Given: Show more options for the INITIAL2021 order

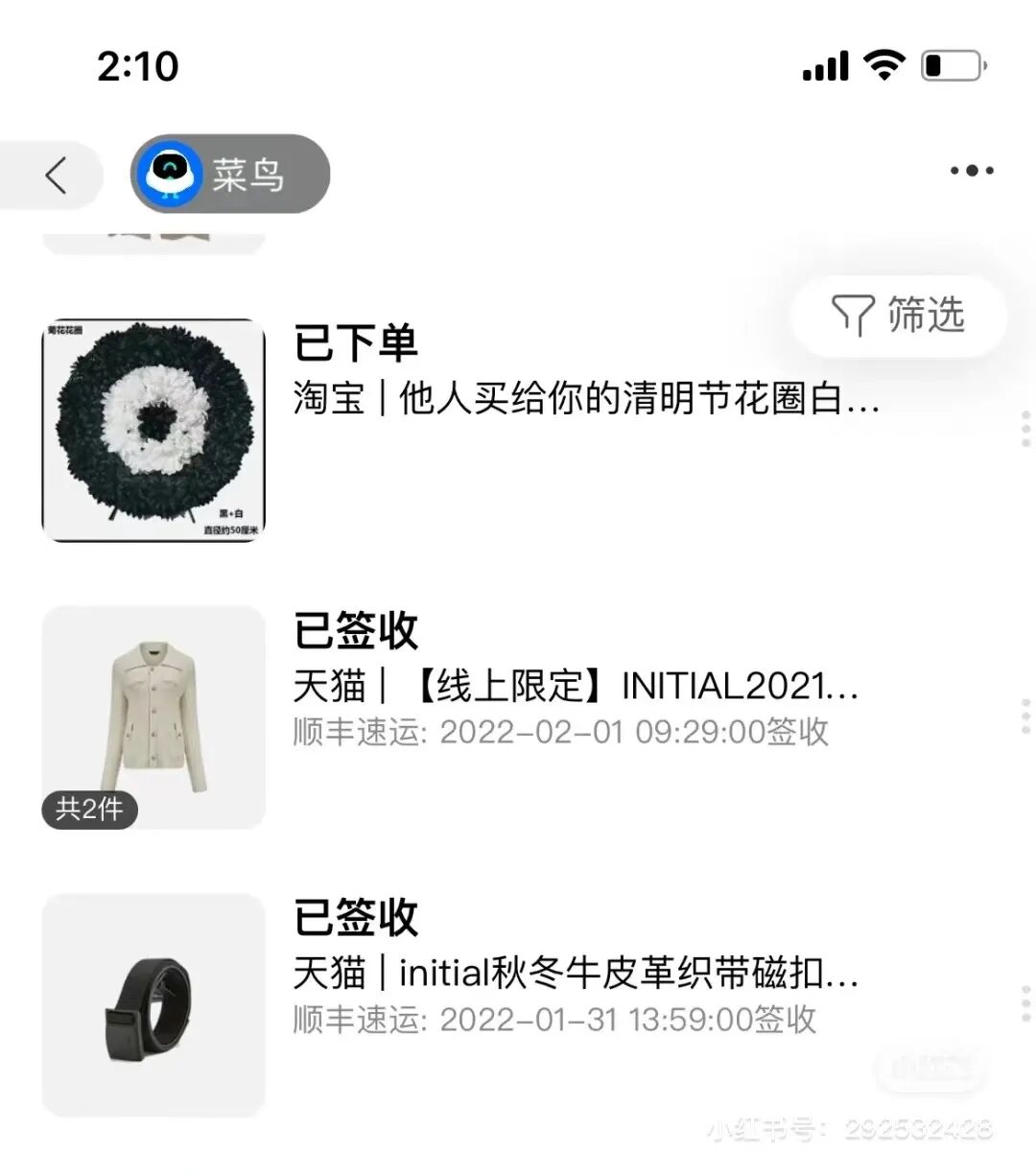Looking at the screenshot, I should pos(1025,717).
